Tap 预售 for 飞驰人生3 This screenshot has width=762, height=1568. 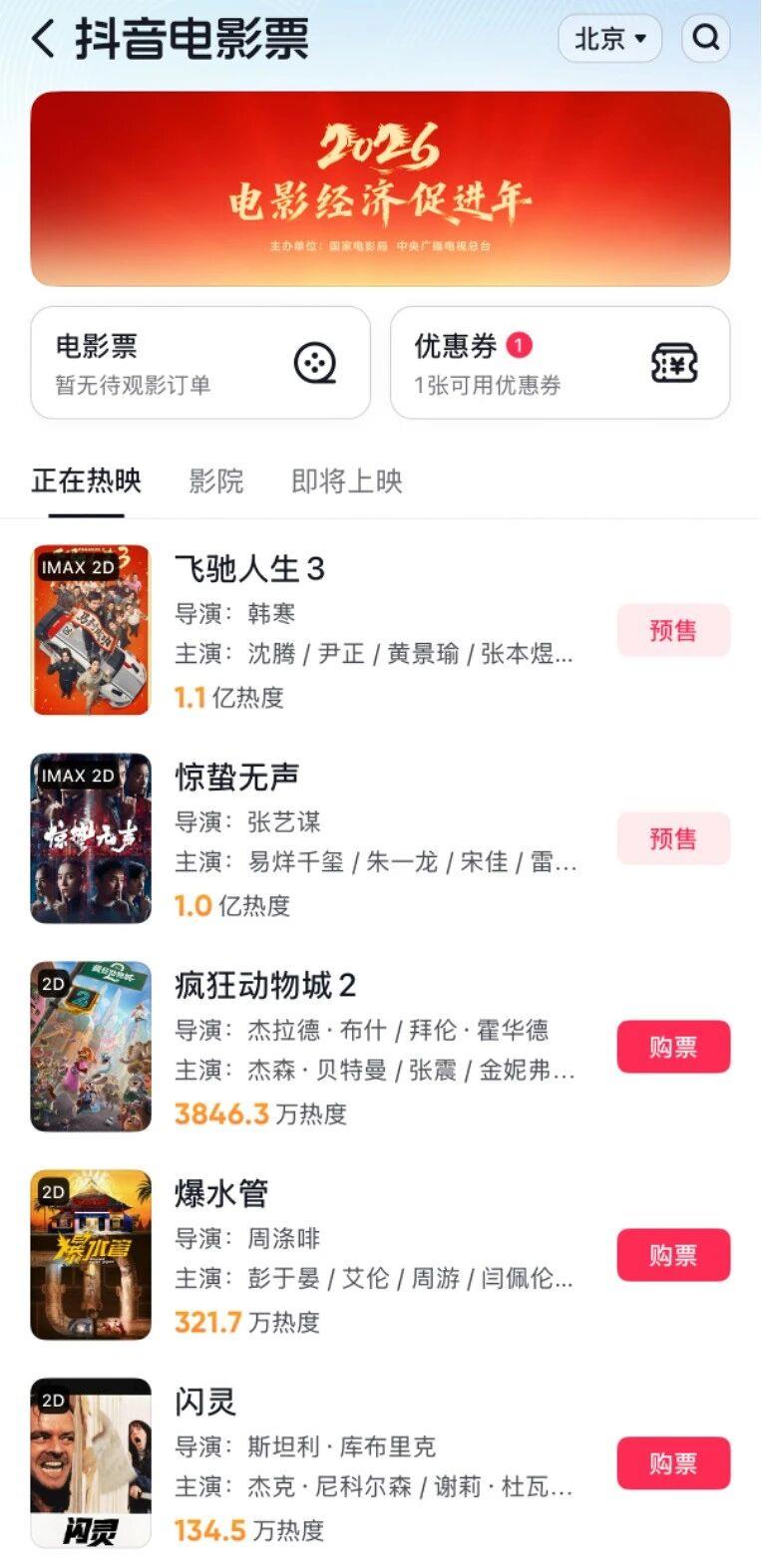coord(673,631)
